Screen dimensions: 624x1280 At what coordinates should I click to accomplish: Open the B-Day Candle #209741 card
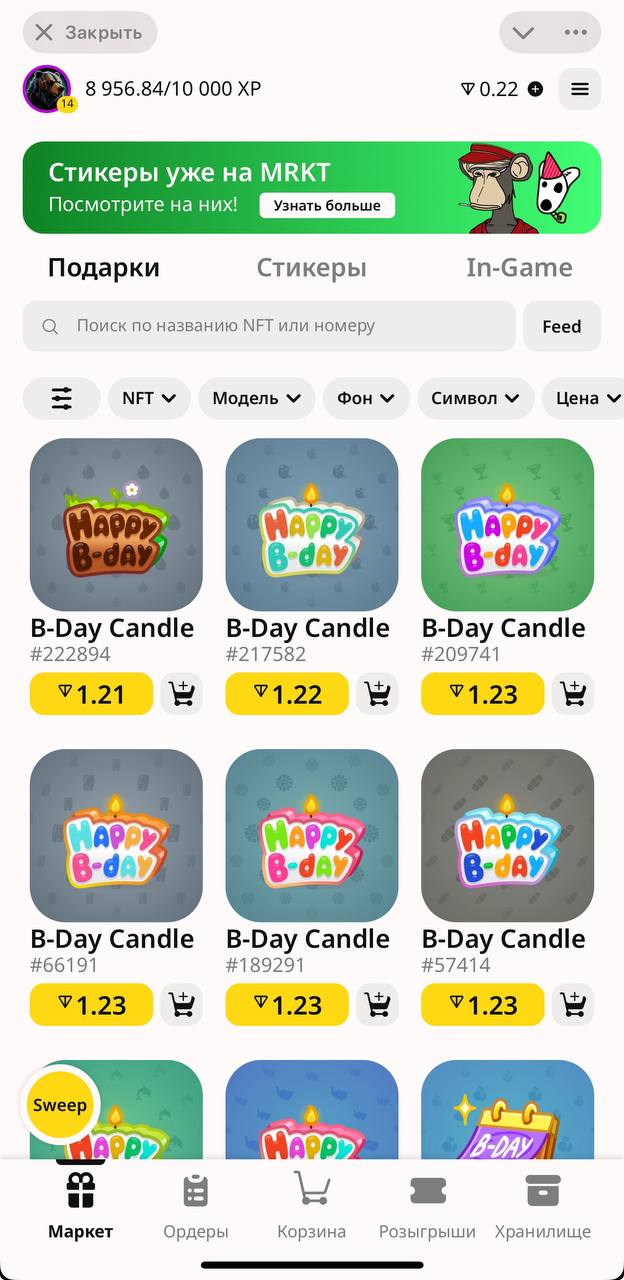[x=507, y=525]
